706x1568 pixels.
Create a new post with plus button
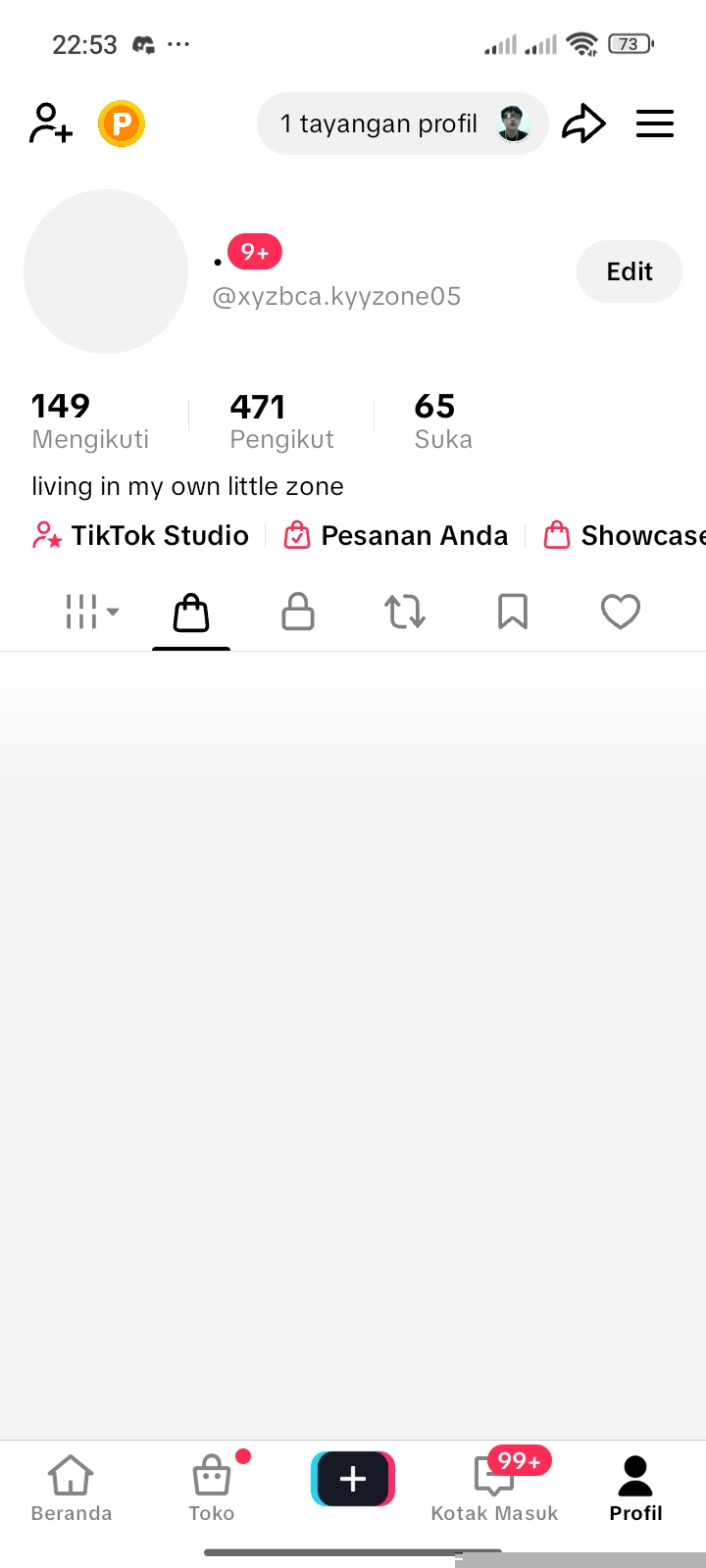pyautogui.click(x=353, y=1478)
